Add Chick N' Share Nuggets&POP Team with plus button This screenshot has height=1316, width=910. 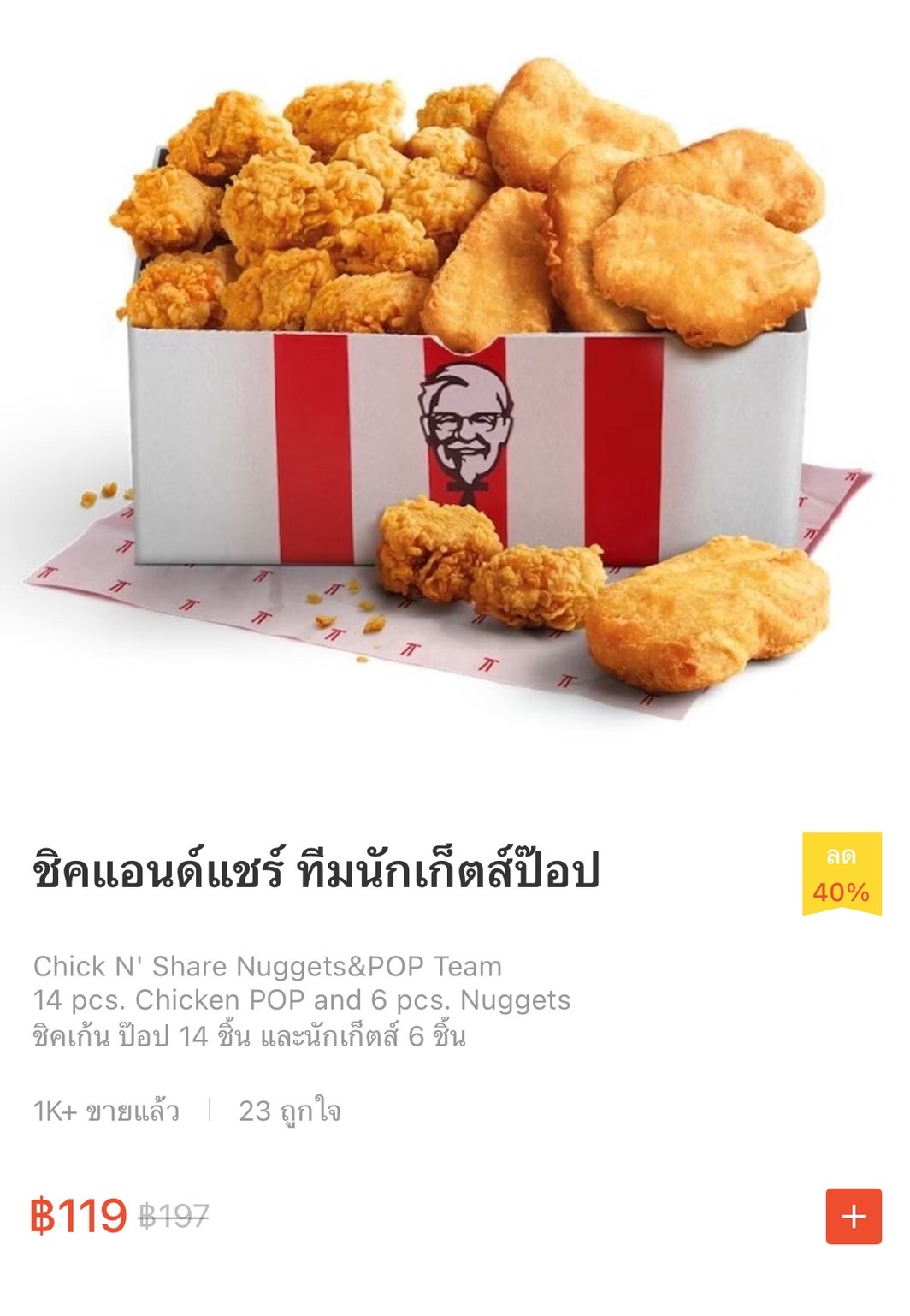(x=853, y=1216)
